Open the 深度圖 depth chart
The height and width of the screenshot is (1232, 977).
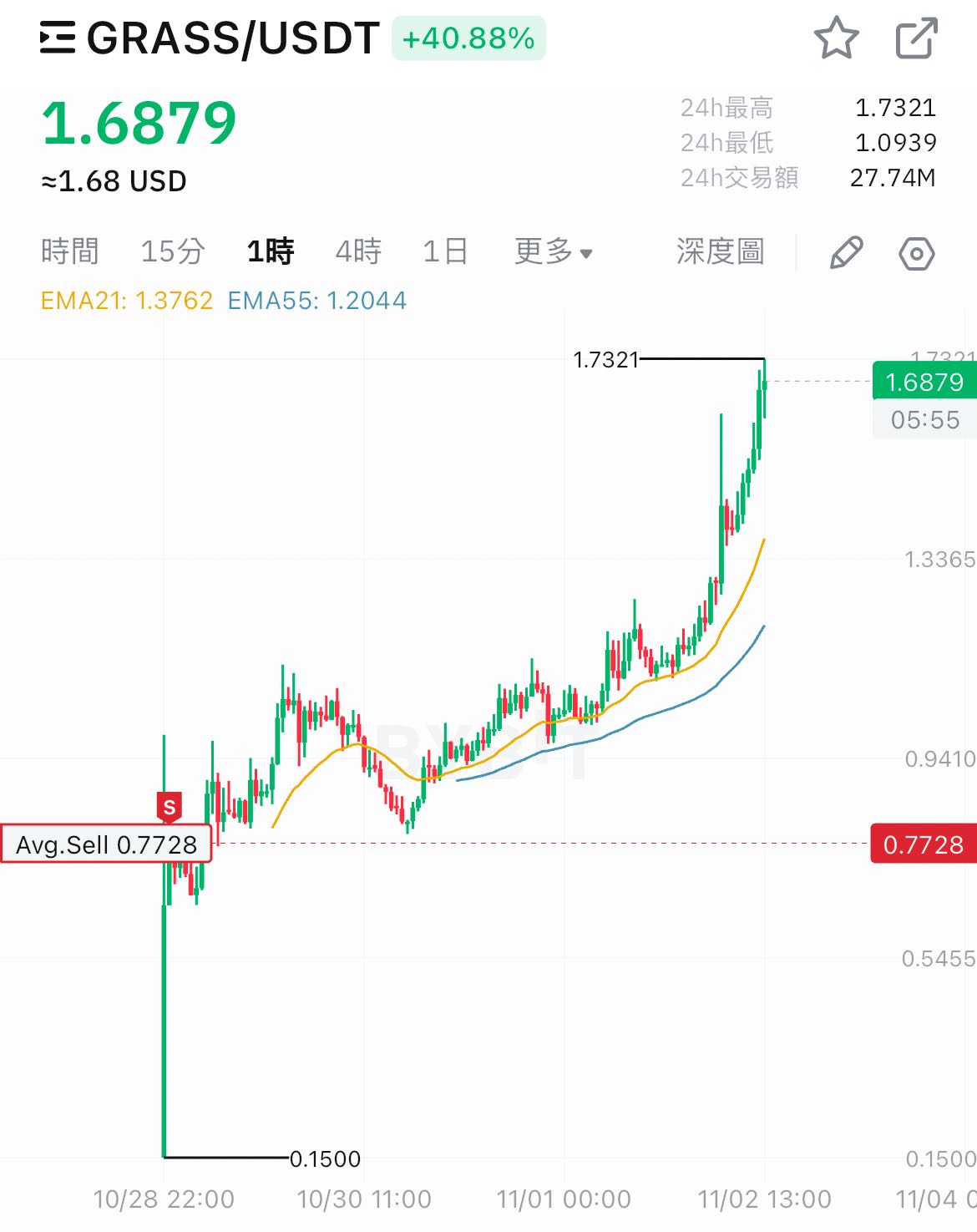pyautogui.click(x=720, y=251)
